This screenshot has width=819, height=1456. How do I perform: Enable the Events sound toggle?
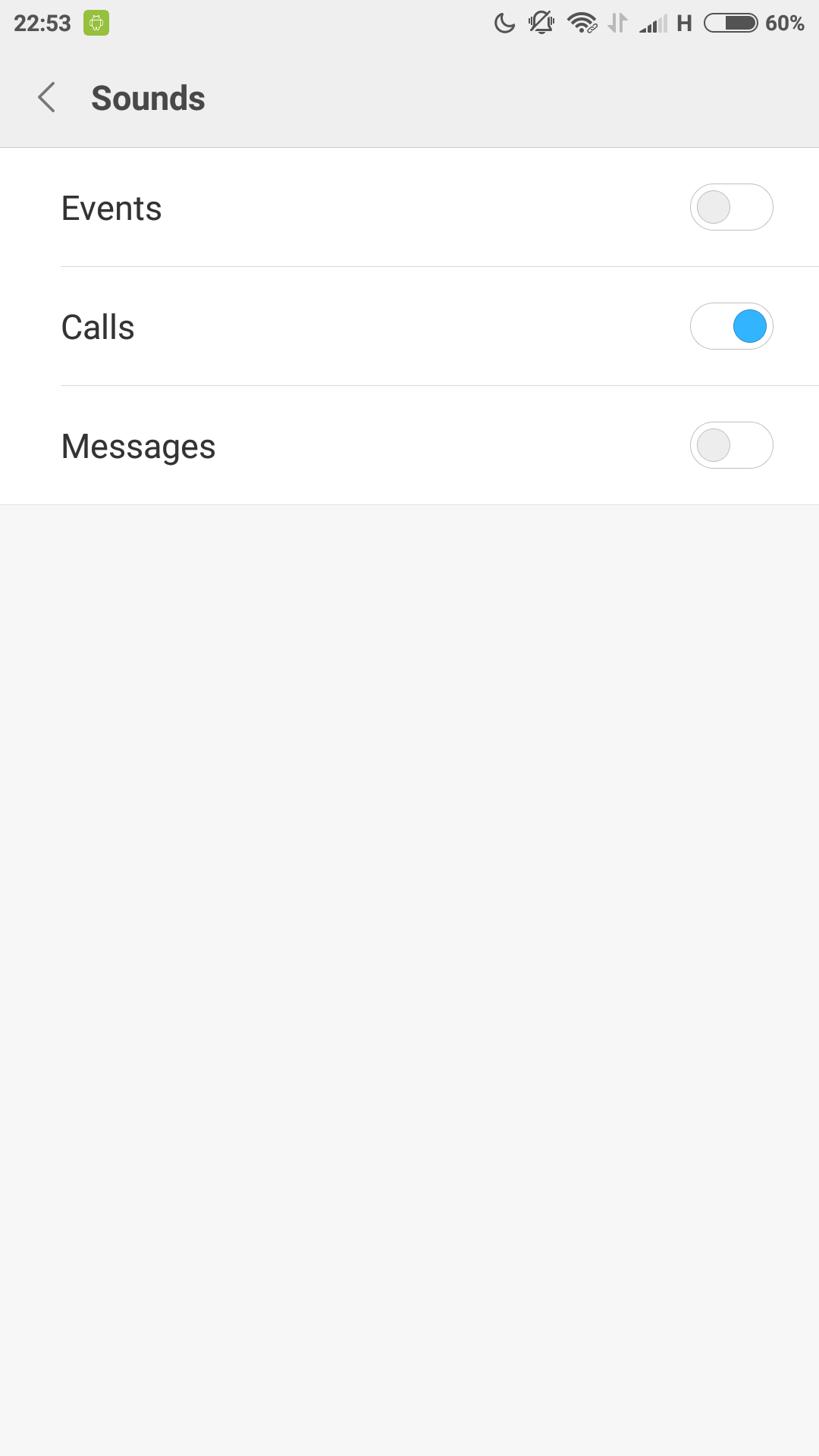click(x=731, y=207)
